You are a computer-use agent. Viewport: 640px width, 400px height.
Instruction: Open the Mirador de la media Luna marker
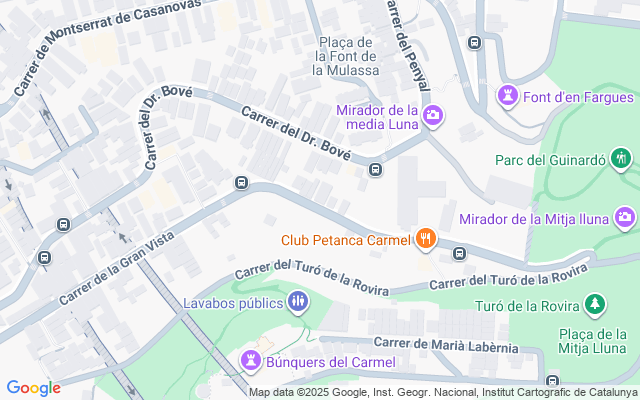[432, 116]
